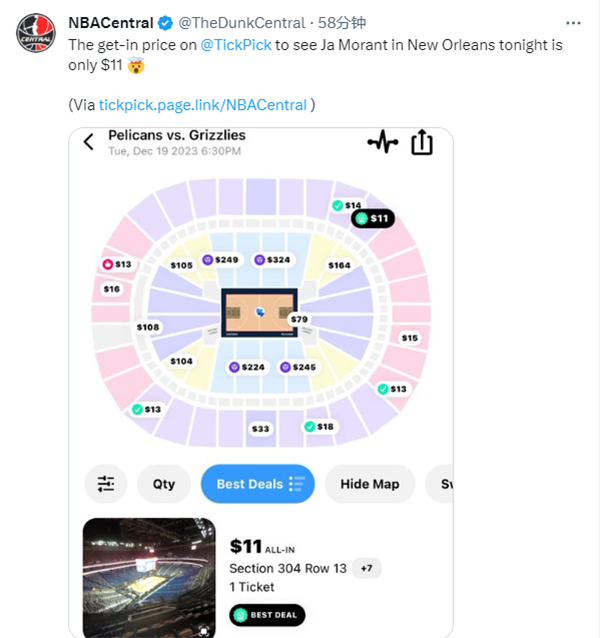Image resolution: width=600 pixels, height=638 pixels.
Task: Open the NBACentral account name
Action: (x=110, y=22)
